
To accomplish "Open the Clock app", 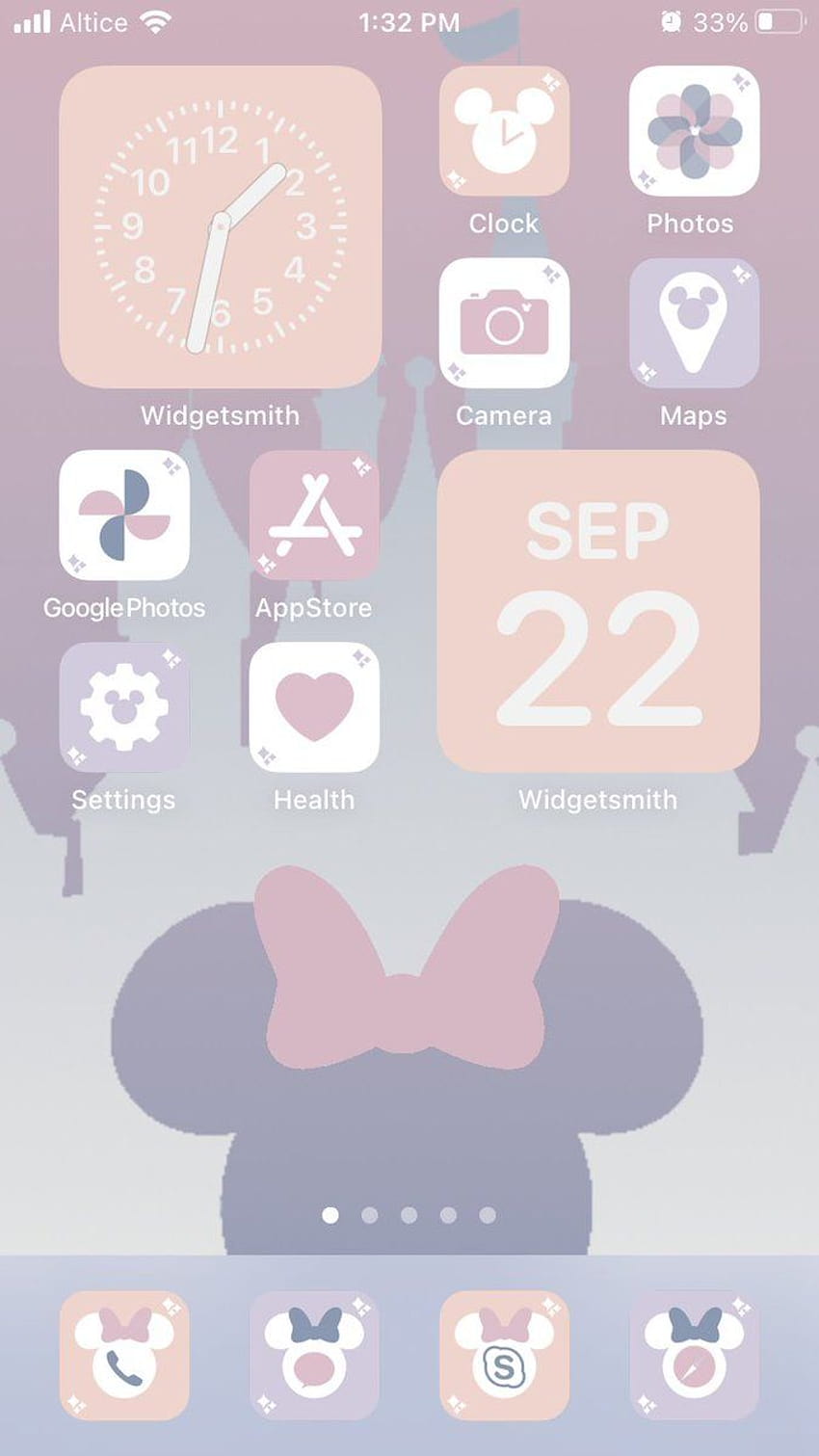I will pyautogui.click(x=504, y=130).
